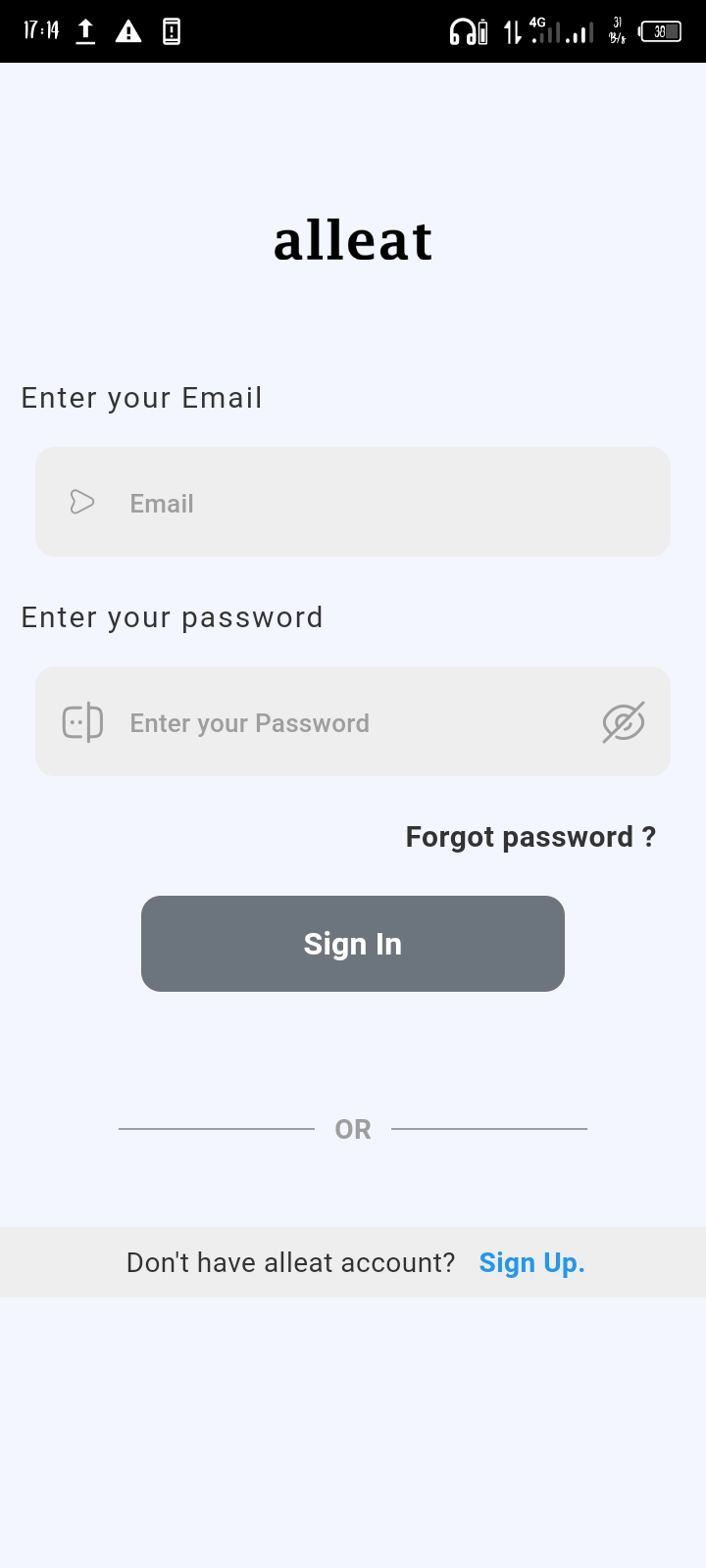Tap the upload arrow icon in status bar

tap(84, 30)
